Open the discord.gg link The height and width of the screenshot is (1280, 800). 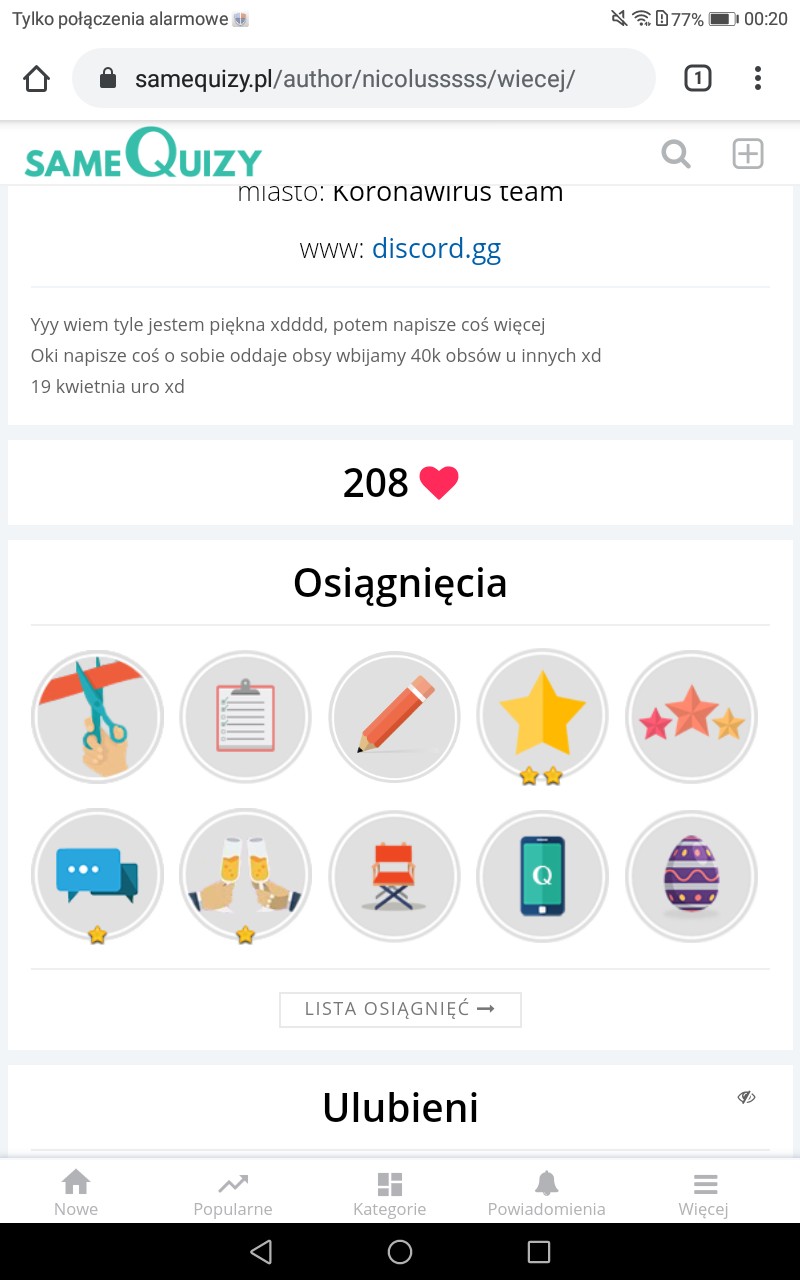coord(436,248)
